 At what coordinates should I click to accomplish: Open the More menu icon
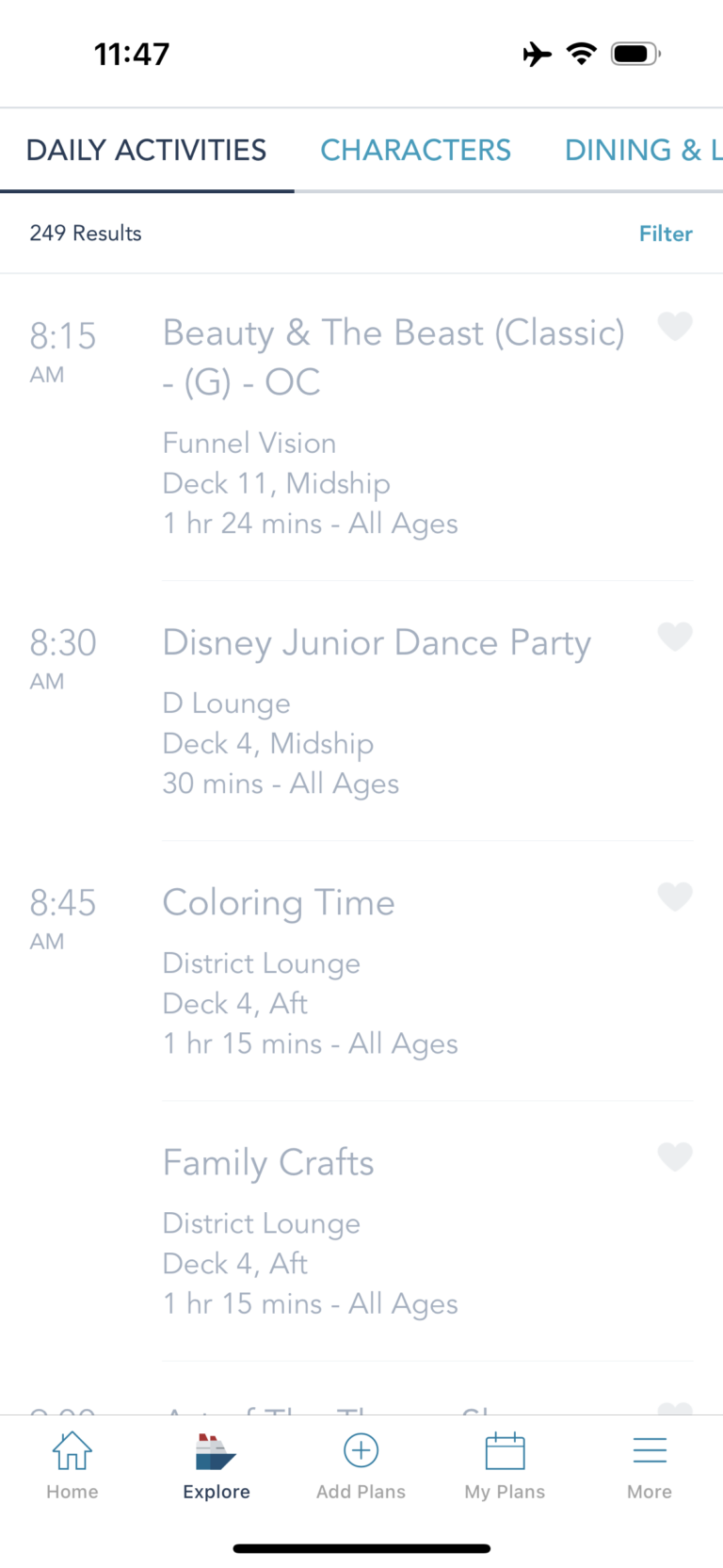[x=650, y=1450]
